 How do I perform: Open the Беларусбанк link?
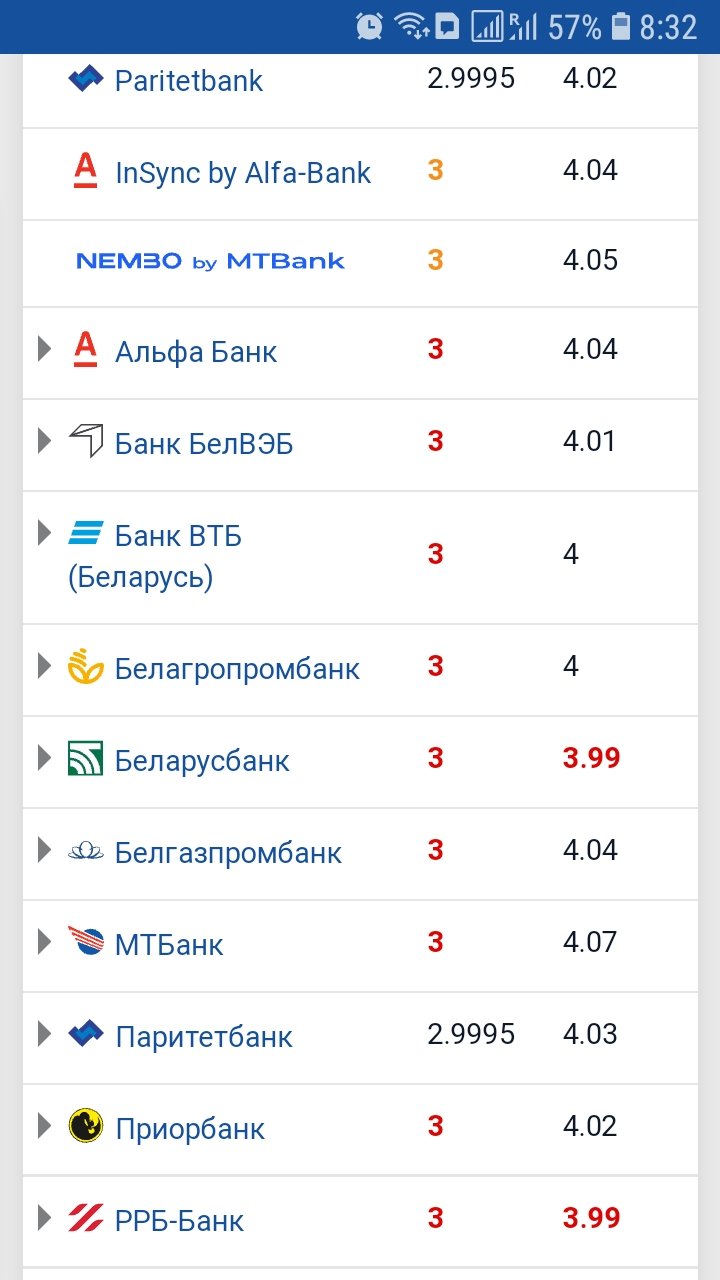pos(202,761)
